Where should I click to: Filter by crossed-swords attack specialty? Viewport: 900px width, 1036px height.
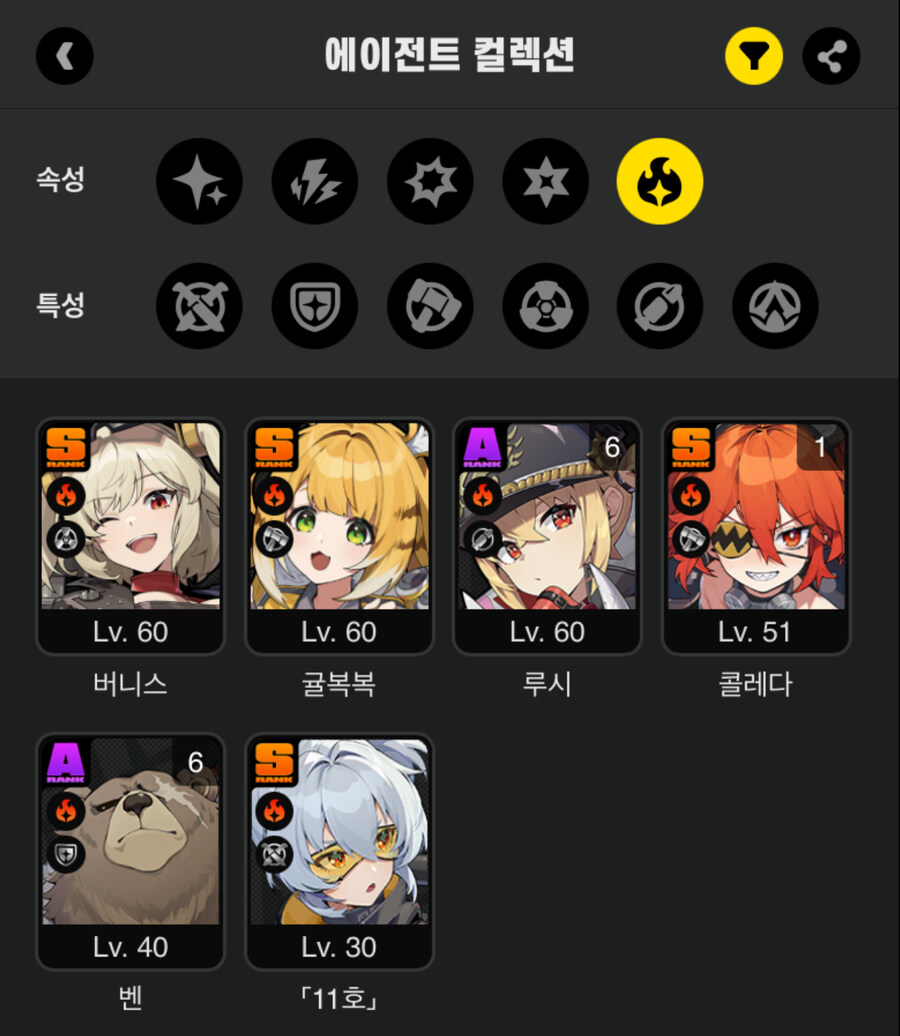[199, 306]
